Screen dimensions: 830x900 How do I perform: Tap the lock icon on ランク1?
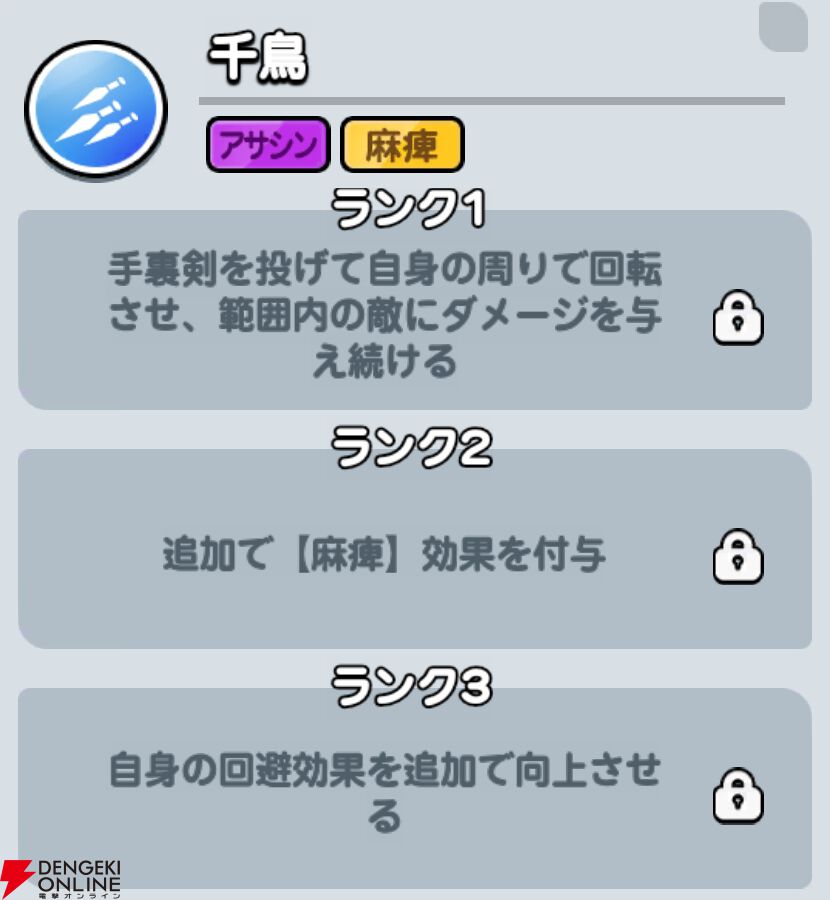[x=738, y=319]
